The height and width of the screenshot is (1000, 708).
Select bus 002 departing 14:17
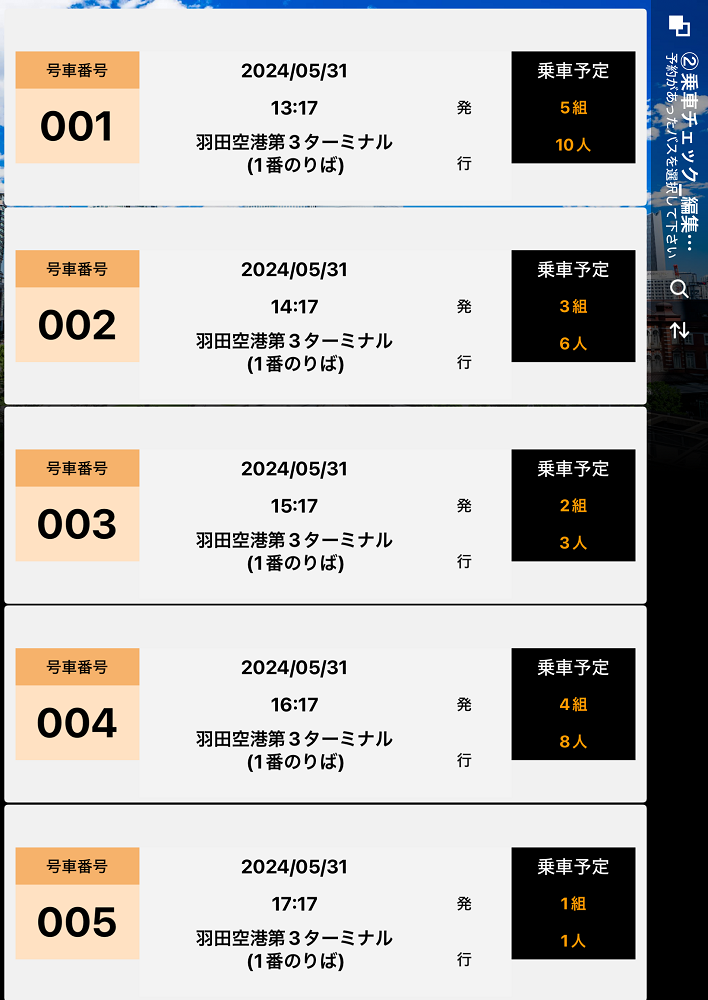[325, 306]
